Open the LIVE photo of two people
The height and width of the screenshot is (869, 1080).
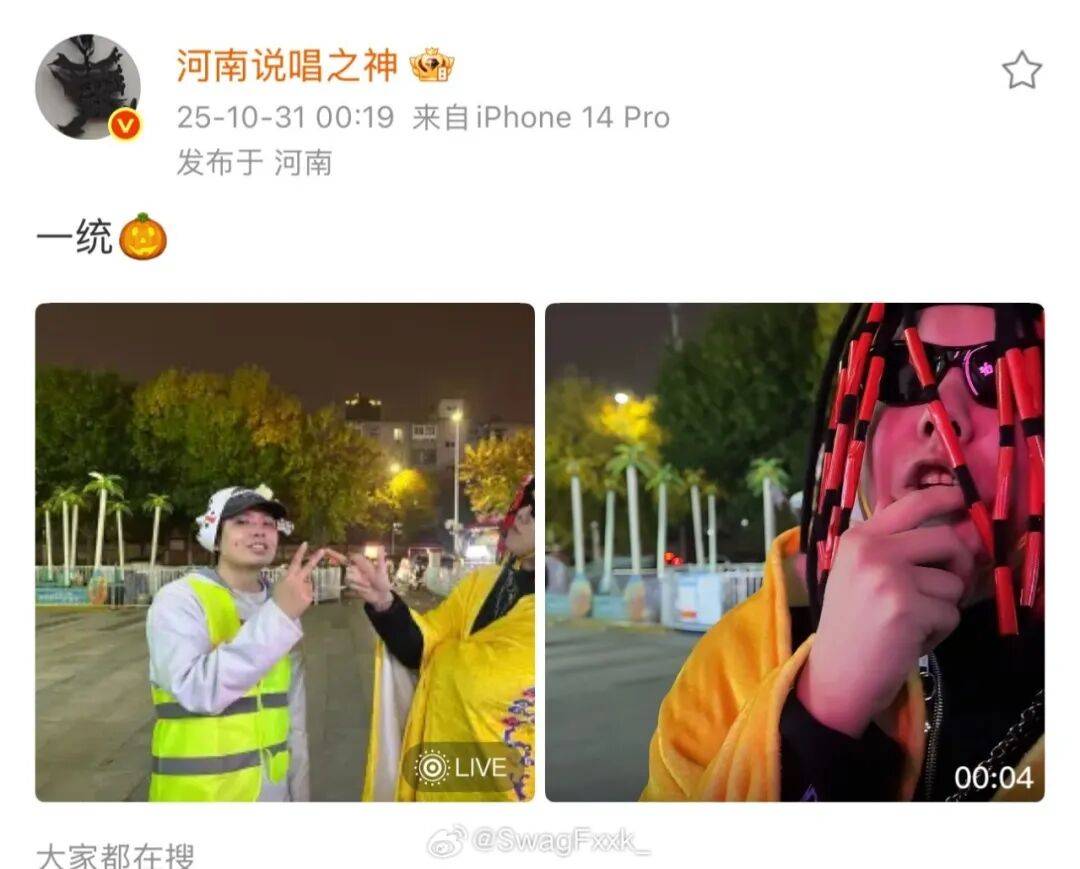285,552
